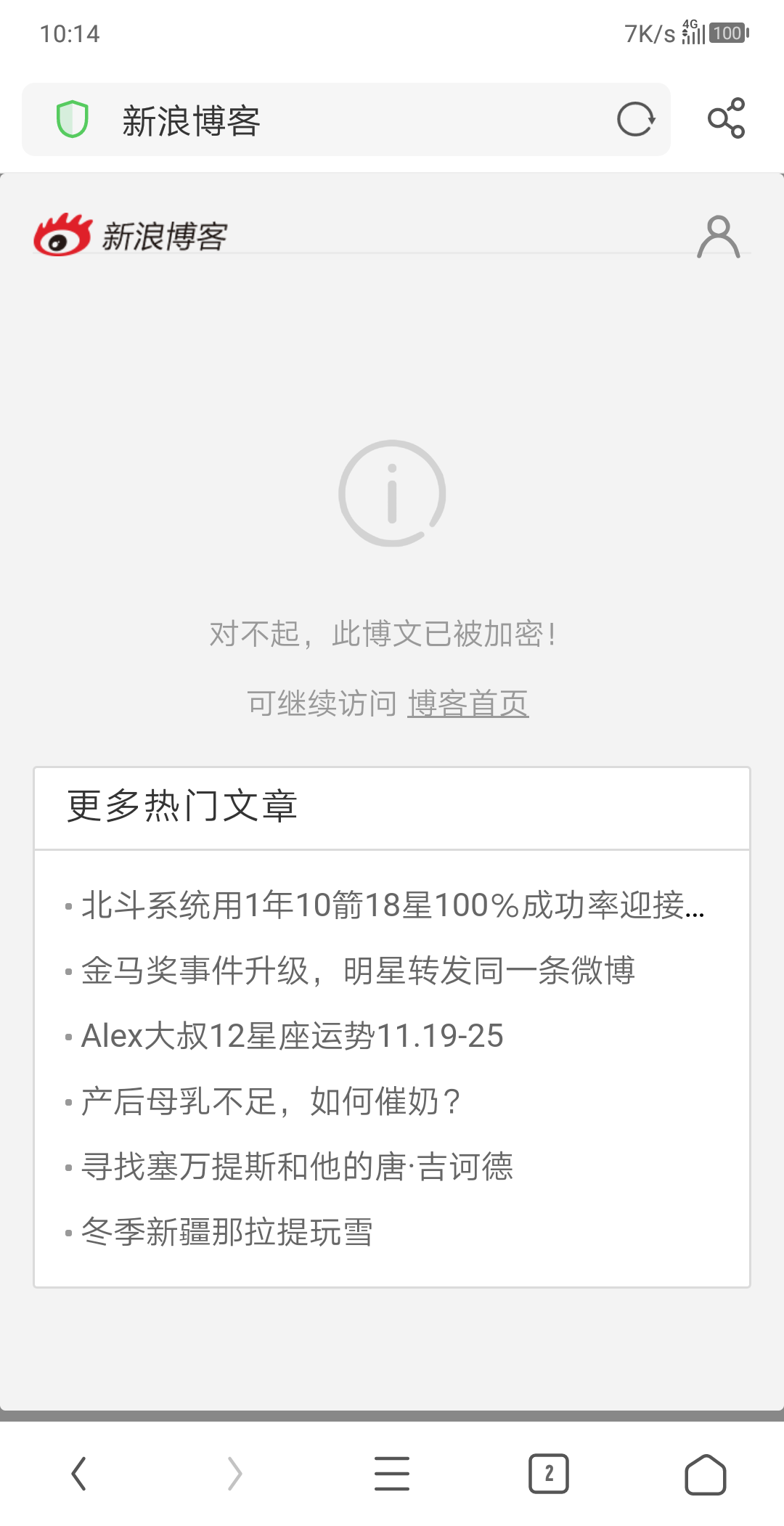784x1526 pixels.
Task: Go to the browser home page
Action: (706, 1474)
